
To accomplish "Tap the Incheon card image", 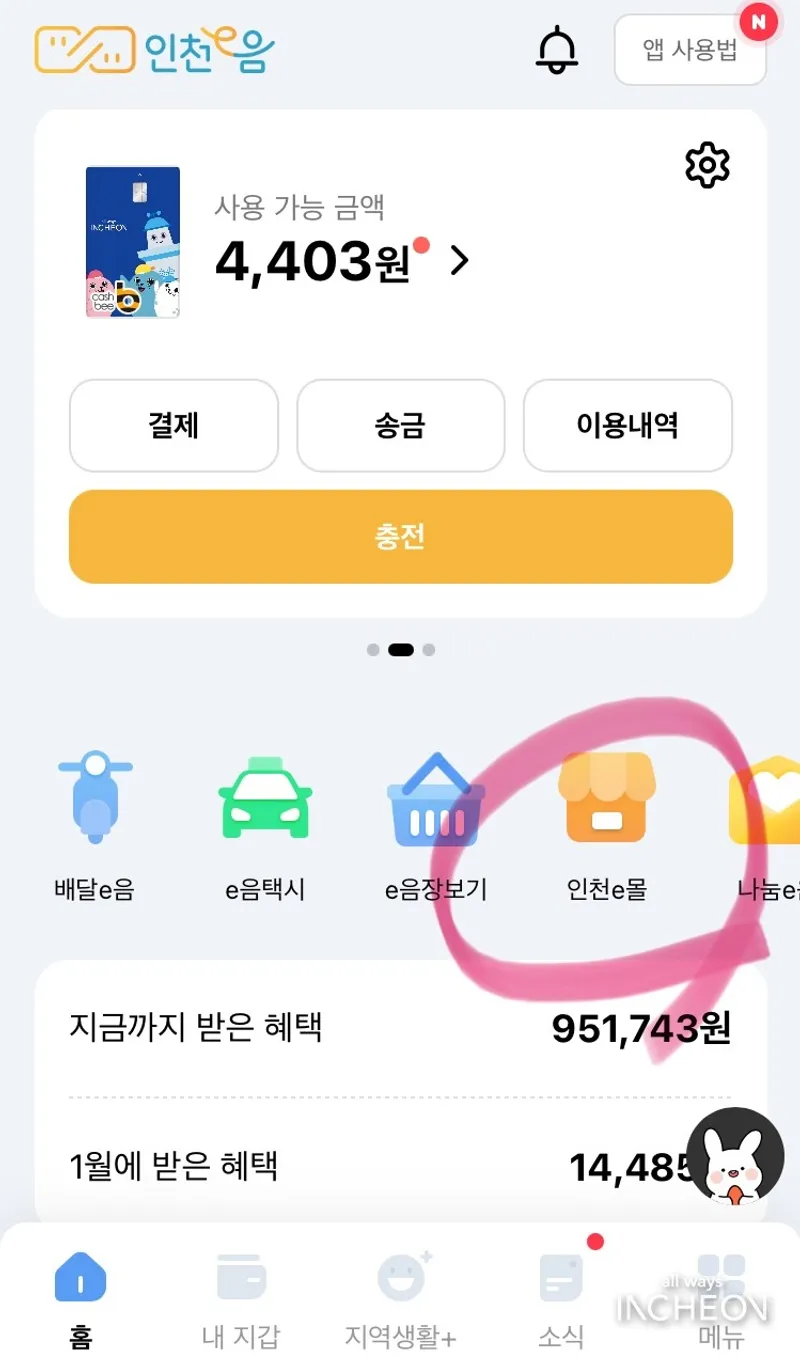I will (133, 242).
